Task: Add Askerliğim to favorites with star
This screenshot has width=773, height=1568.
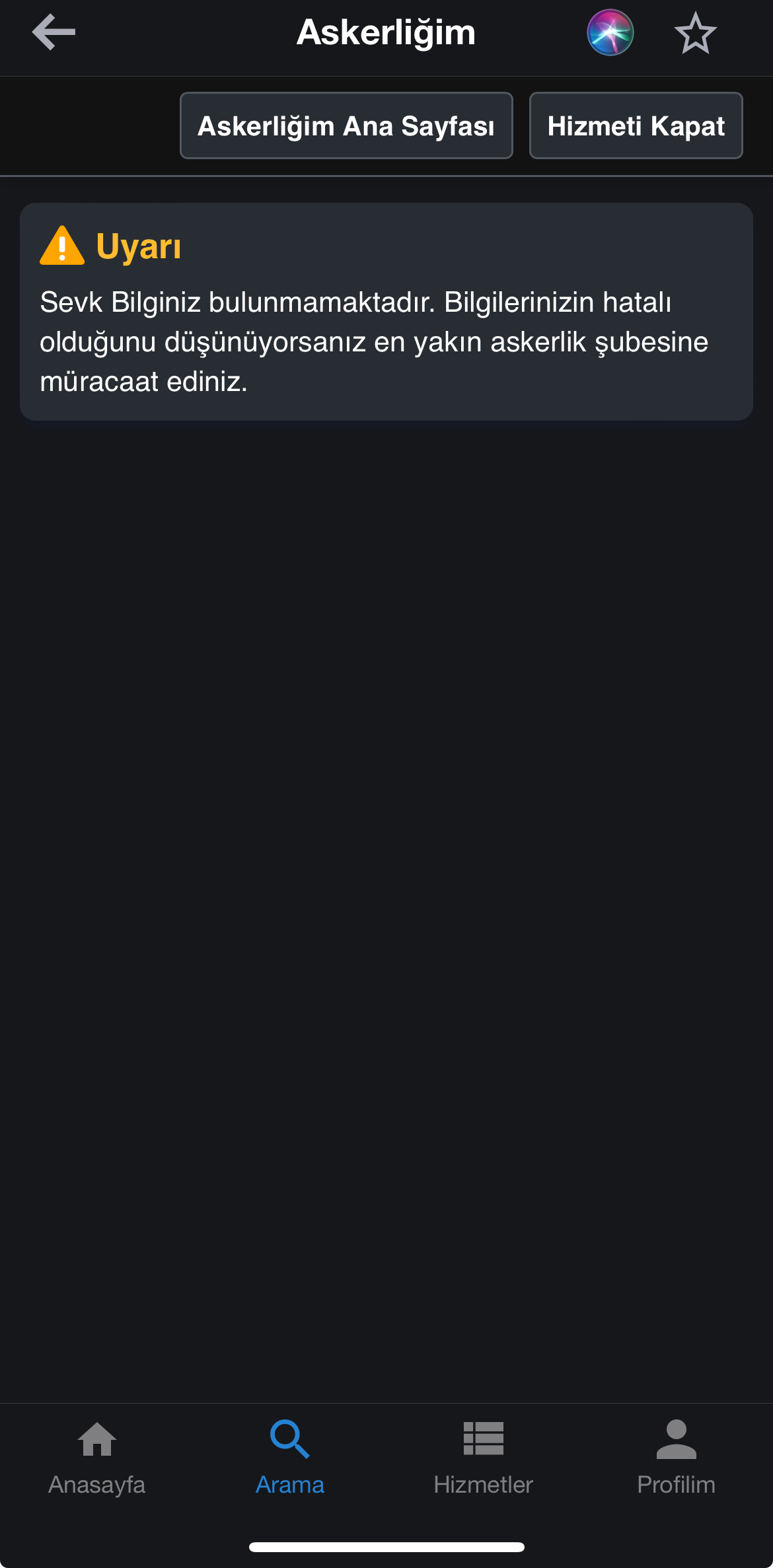Action: click(x=695, y=32)
